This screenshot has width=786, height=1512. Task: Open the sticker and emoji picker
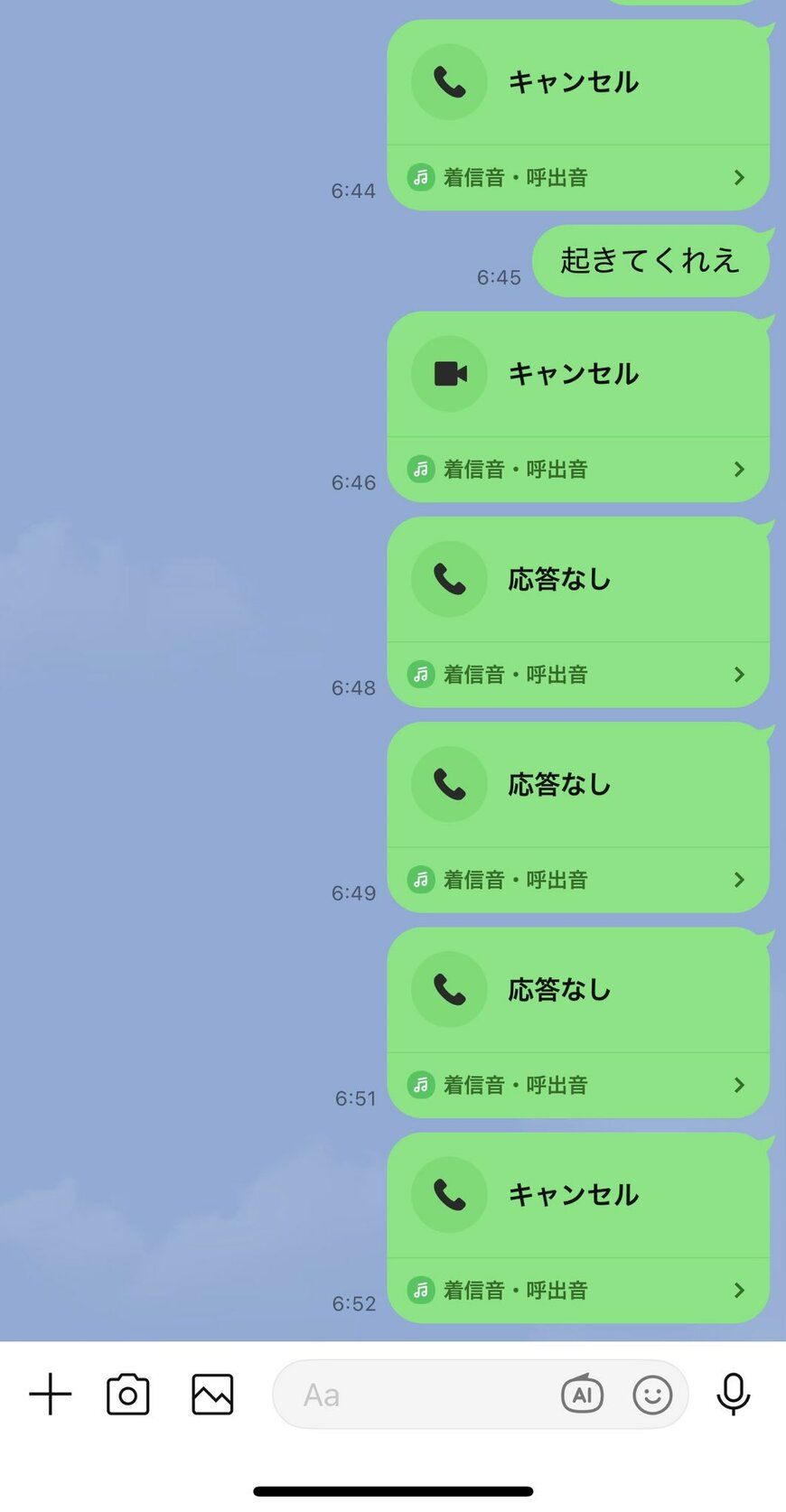[x=653, y=1395]
